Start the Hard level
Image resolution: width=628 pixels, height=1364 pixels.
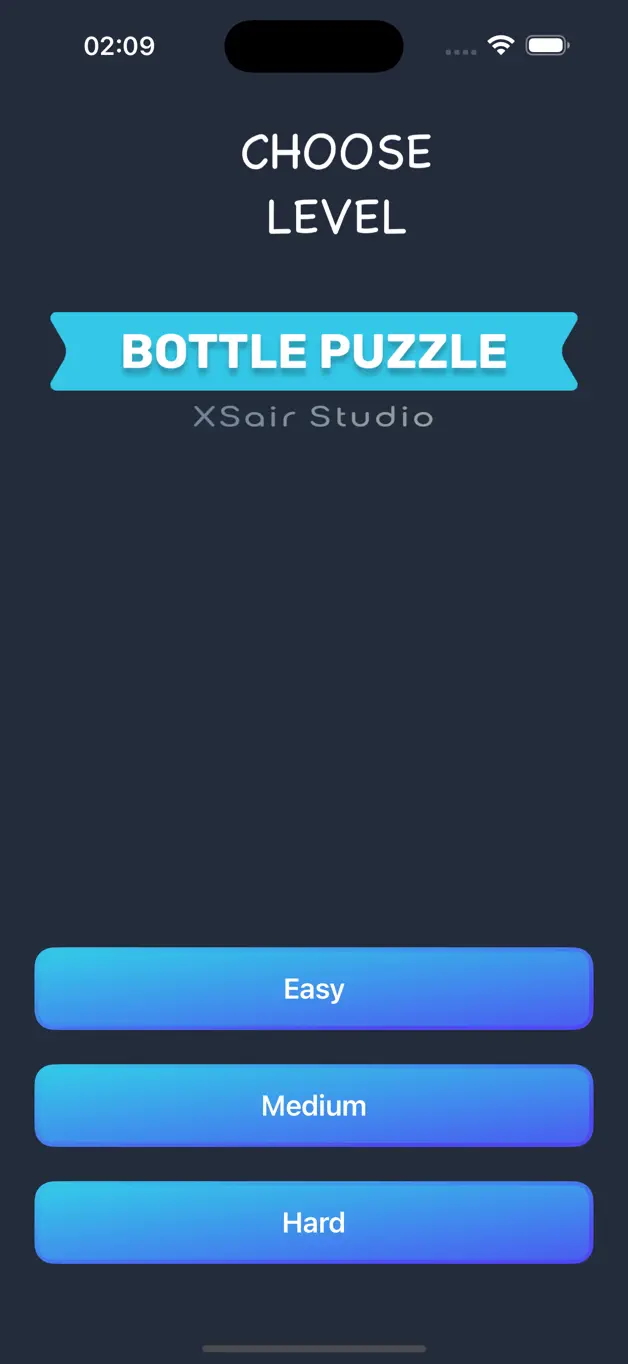314,1223
